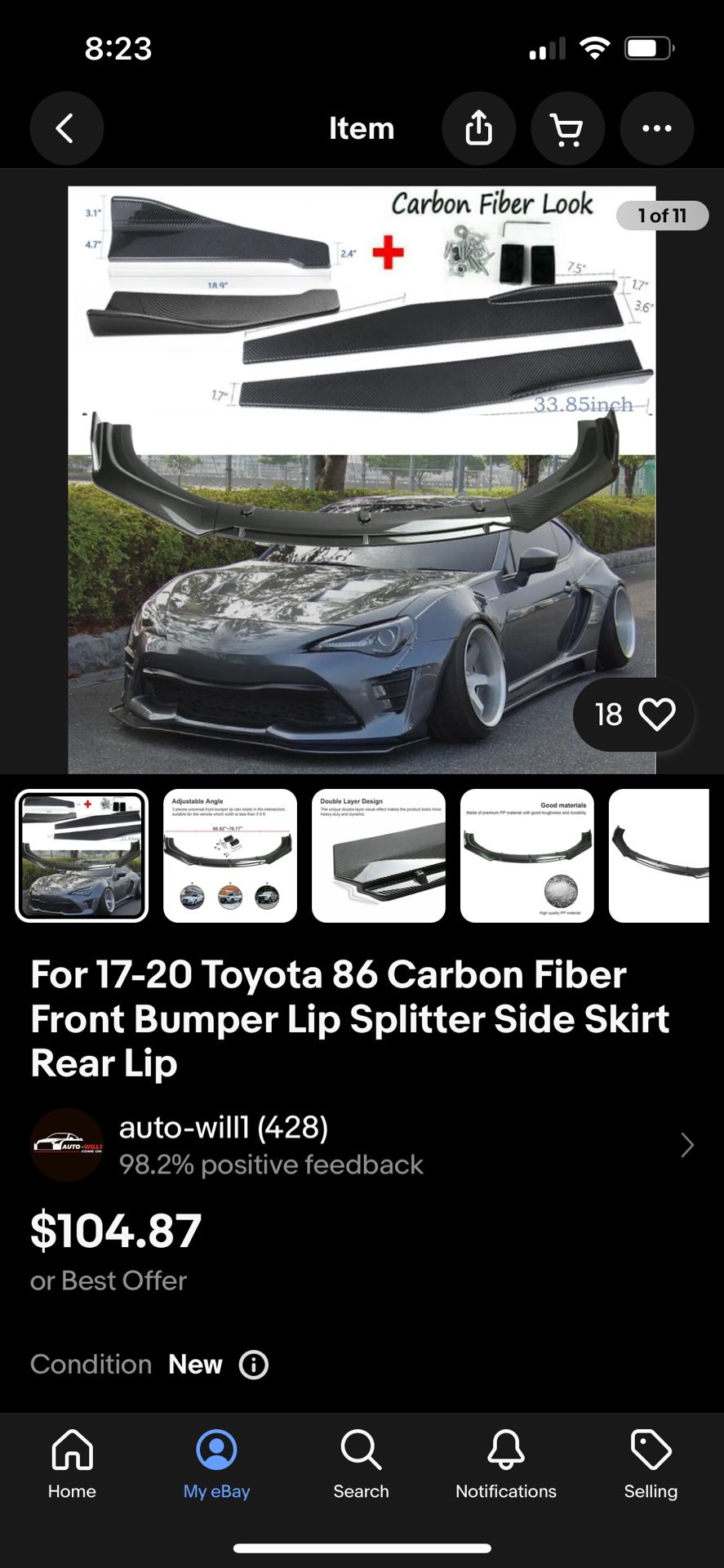The width and height of the screenshot is (724, 1568).
Task: Open the Item screen title menu
Action: pyautogui.click(x=362, y=128)
